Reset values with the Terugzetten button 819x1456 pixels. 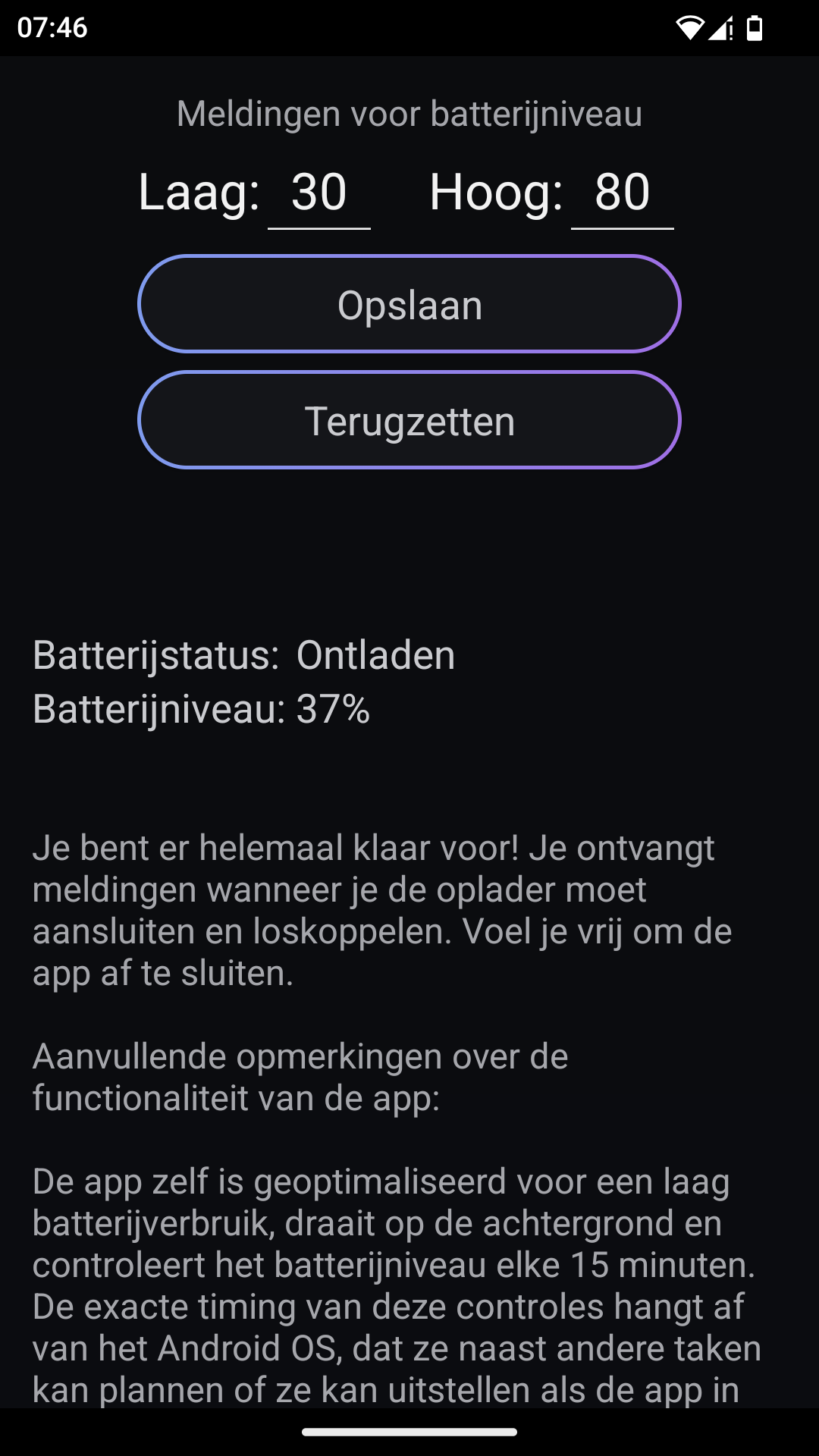(409, 421)
